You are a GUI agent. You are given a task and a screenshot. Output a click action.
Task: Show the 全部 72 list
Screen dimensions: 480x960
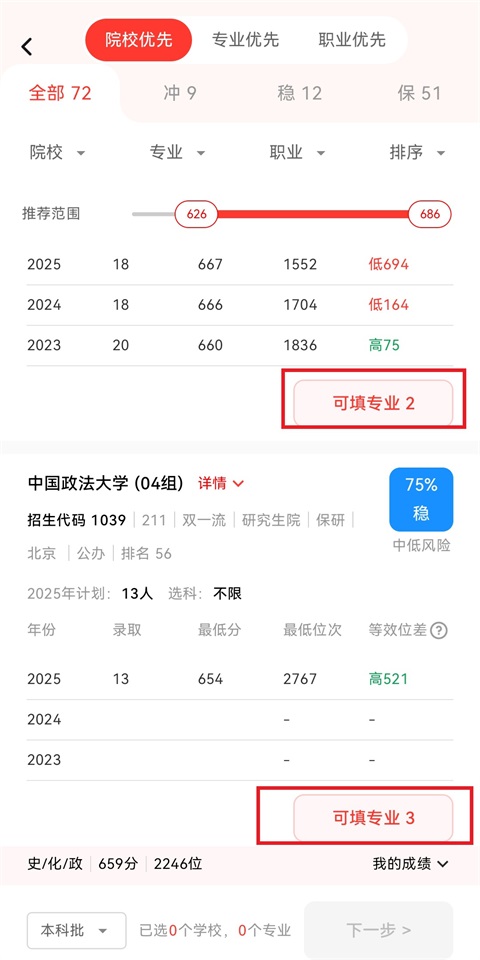60,94
